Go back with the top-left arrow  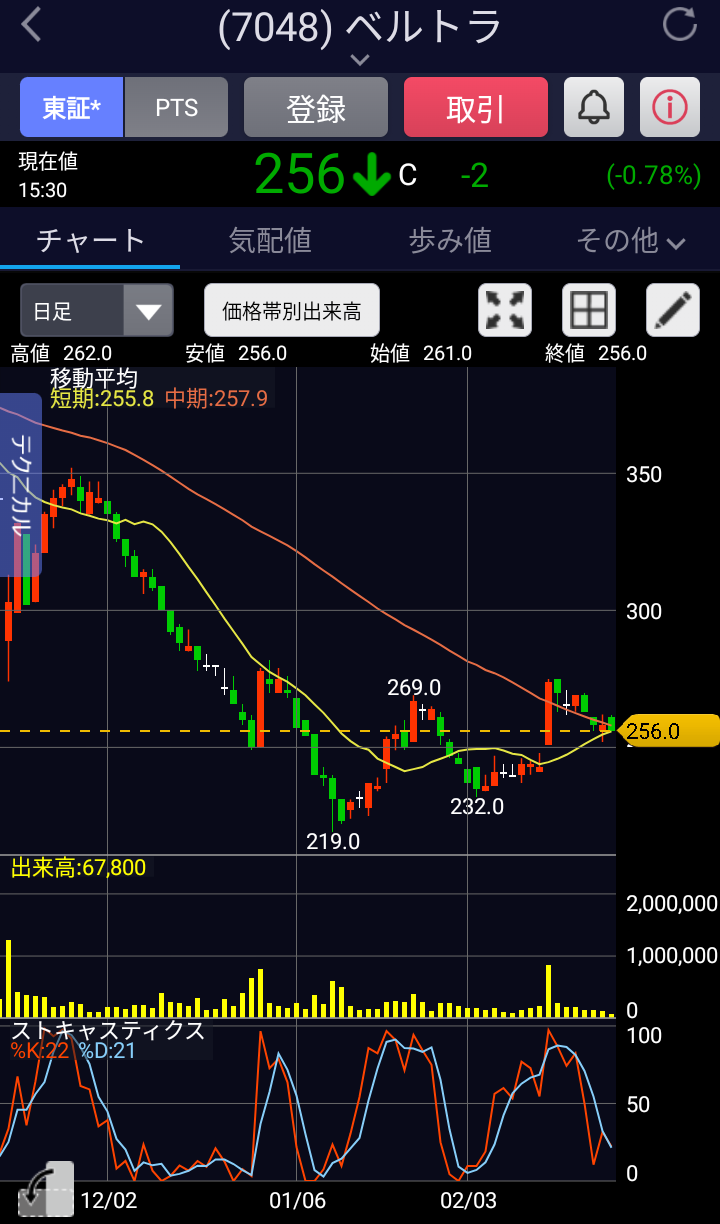[x=32, y=25]
